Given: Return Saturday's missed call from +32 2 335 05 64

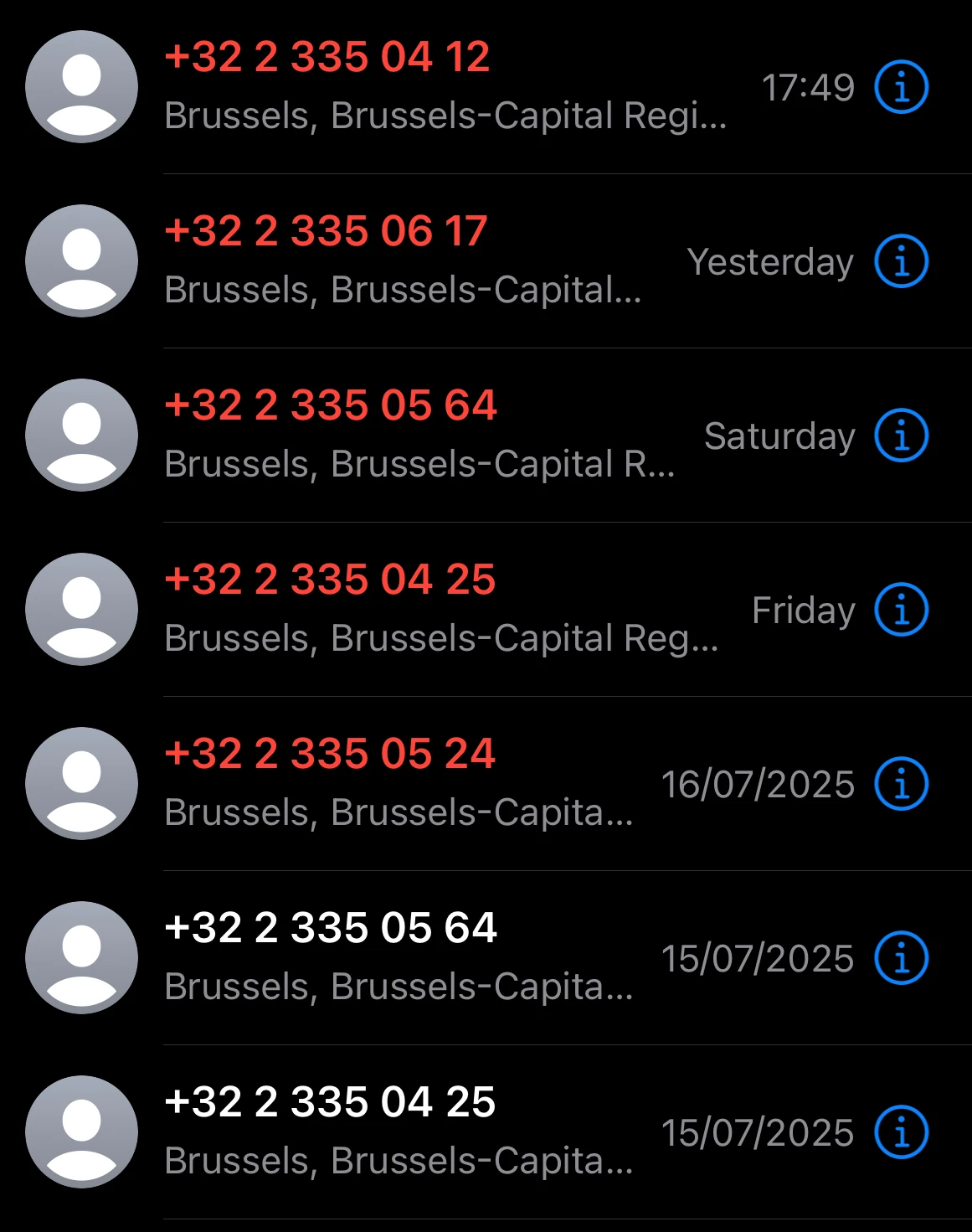Looking at the screenshot, I should coord(331,406).
